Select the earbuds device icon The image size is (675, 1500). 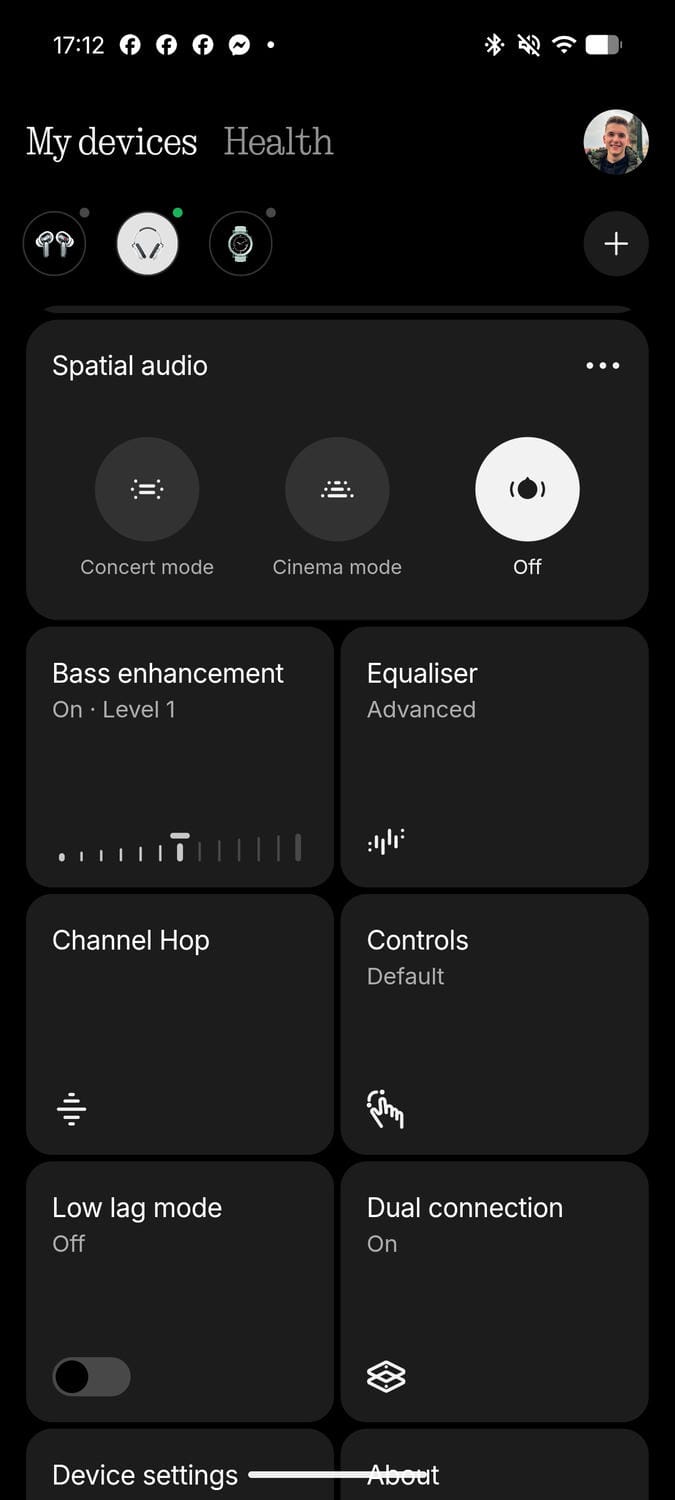(54, 244)
